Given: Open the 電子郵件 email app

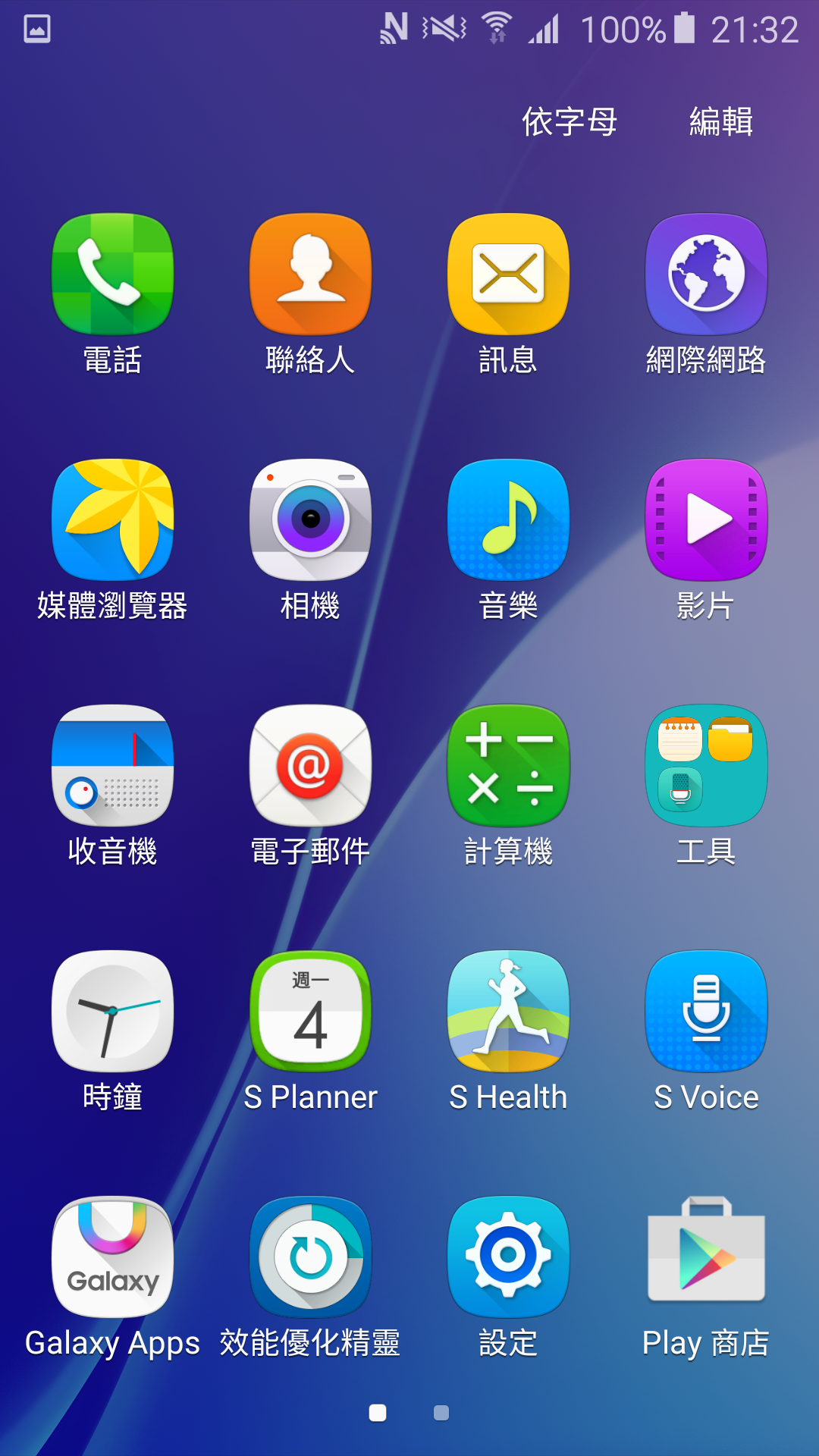Looking at the screenshot, I should [310, 766].
